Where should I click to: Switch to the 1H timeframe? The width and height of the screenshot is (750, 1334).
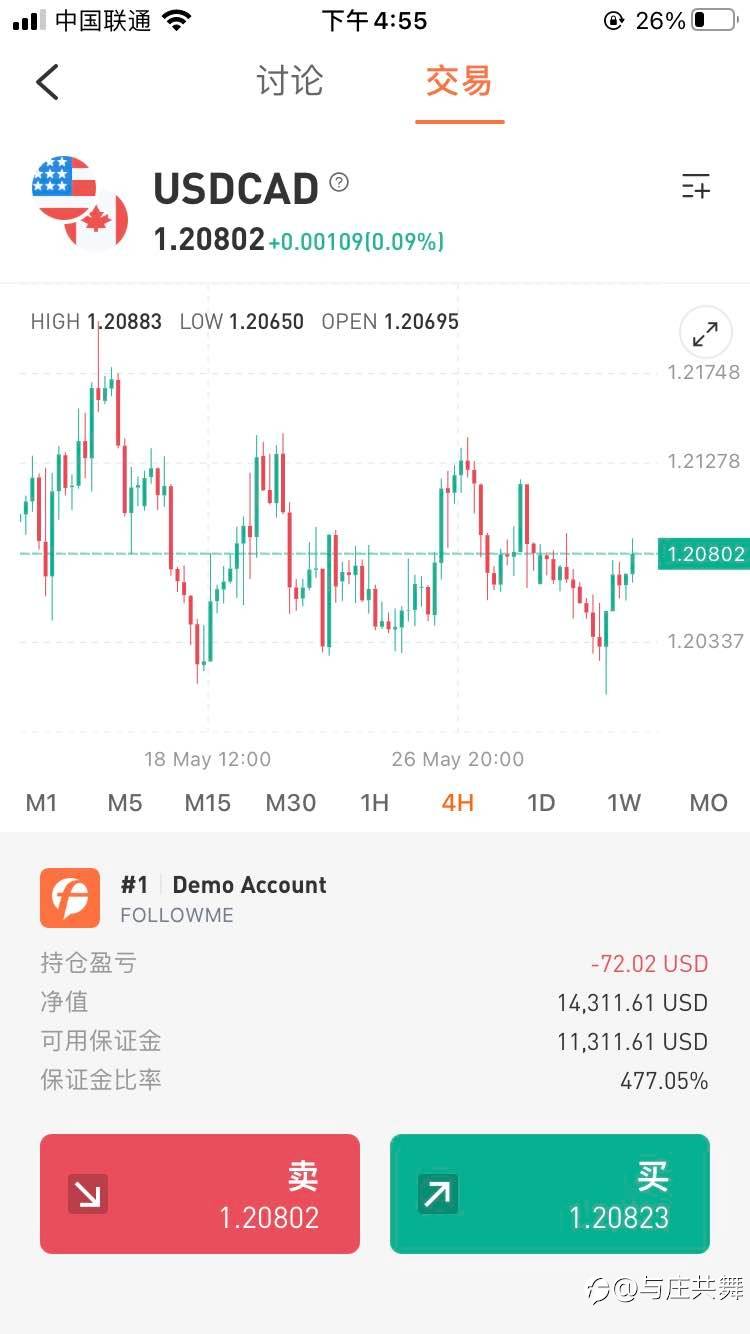tap(374, 802)
